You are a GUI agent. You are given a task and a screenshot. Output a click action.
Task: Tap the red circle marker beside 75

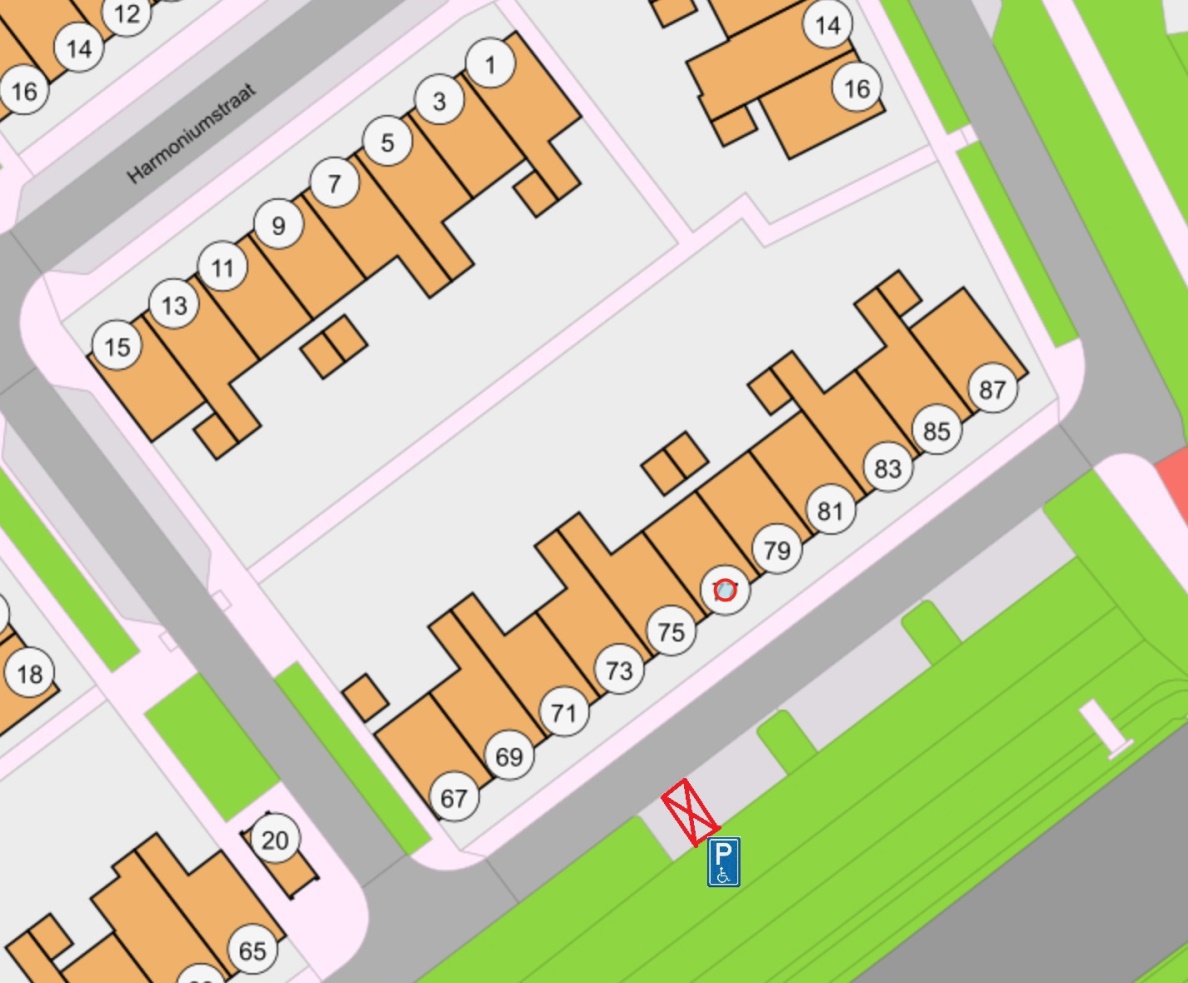725,591
